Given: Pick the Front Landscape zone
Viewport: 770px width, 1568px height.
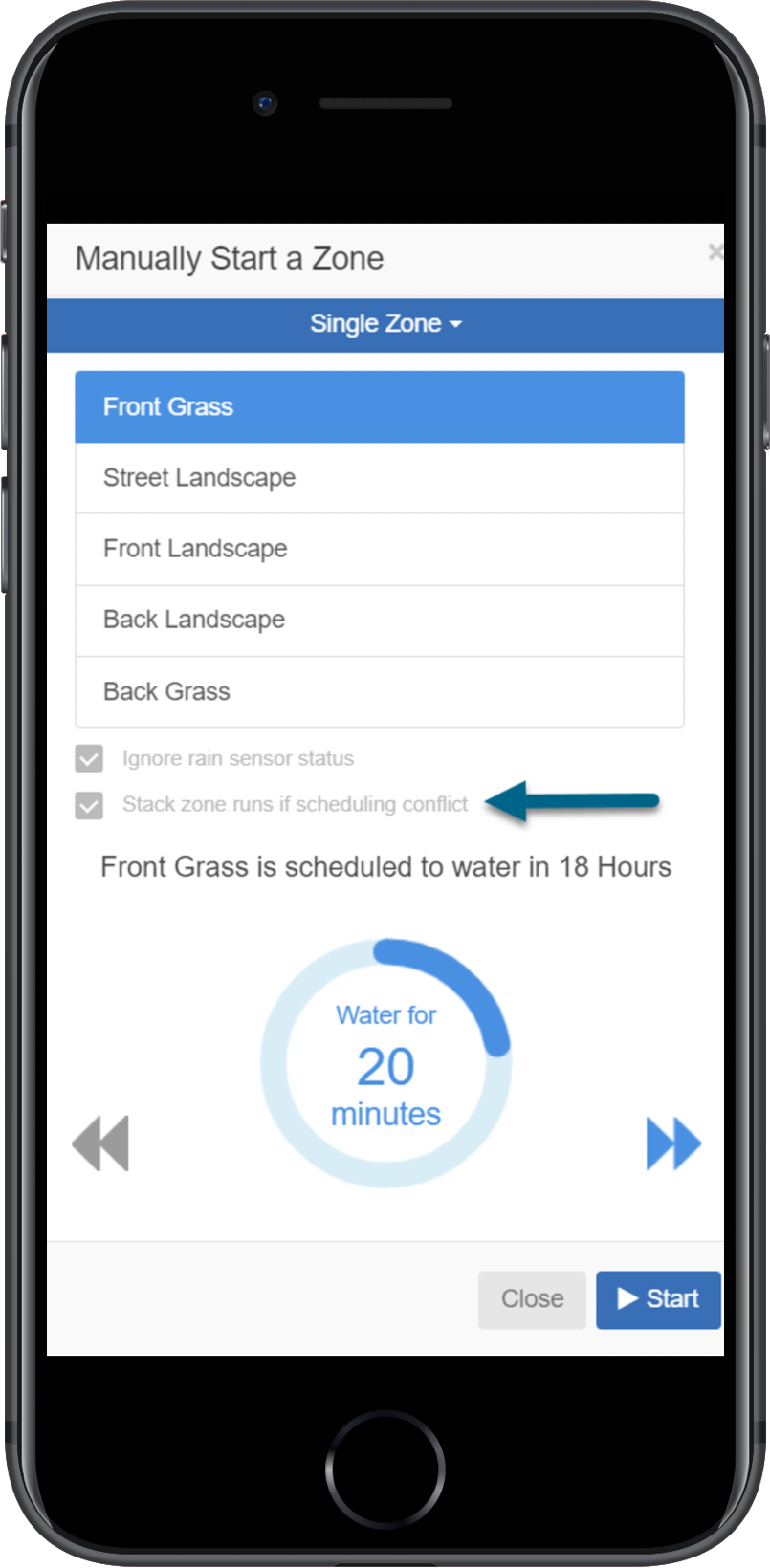Looking at the screenshot, I should (380, 549).
